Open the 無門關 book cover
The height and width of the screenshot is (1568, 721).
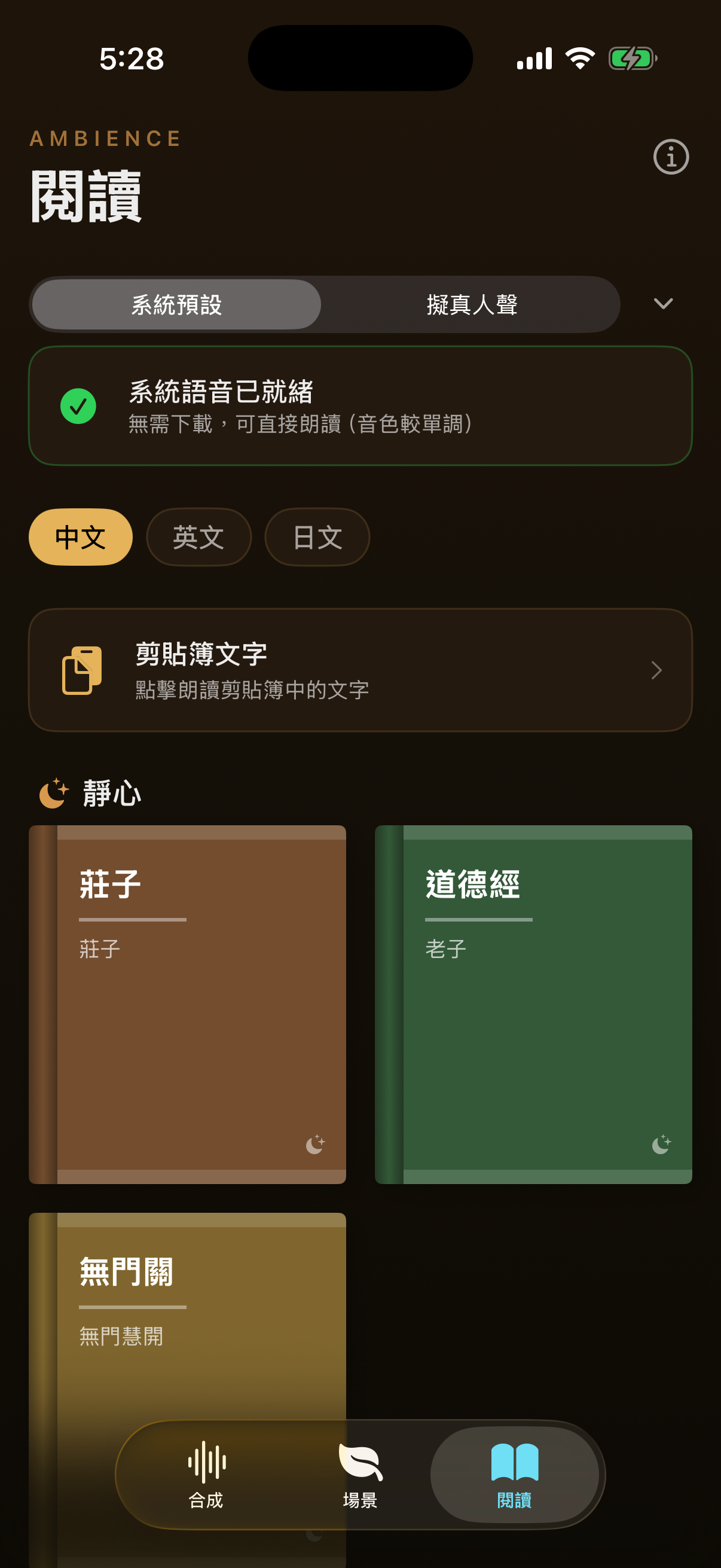(x=188, y=1308)
